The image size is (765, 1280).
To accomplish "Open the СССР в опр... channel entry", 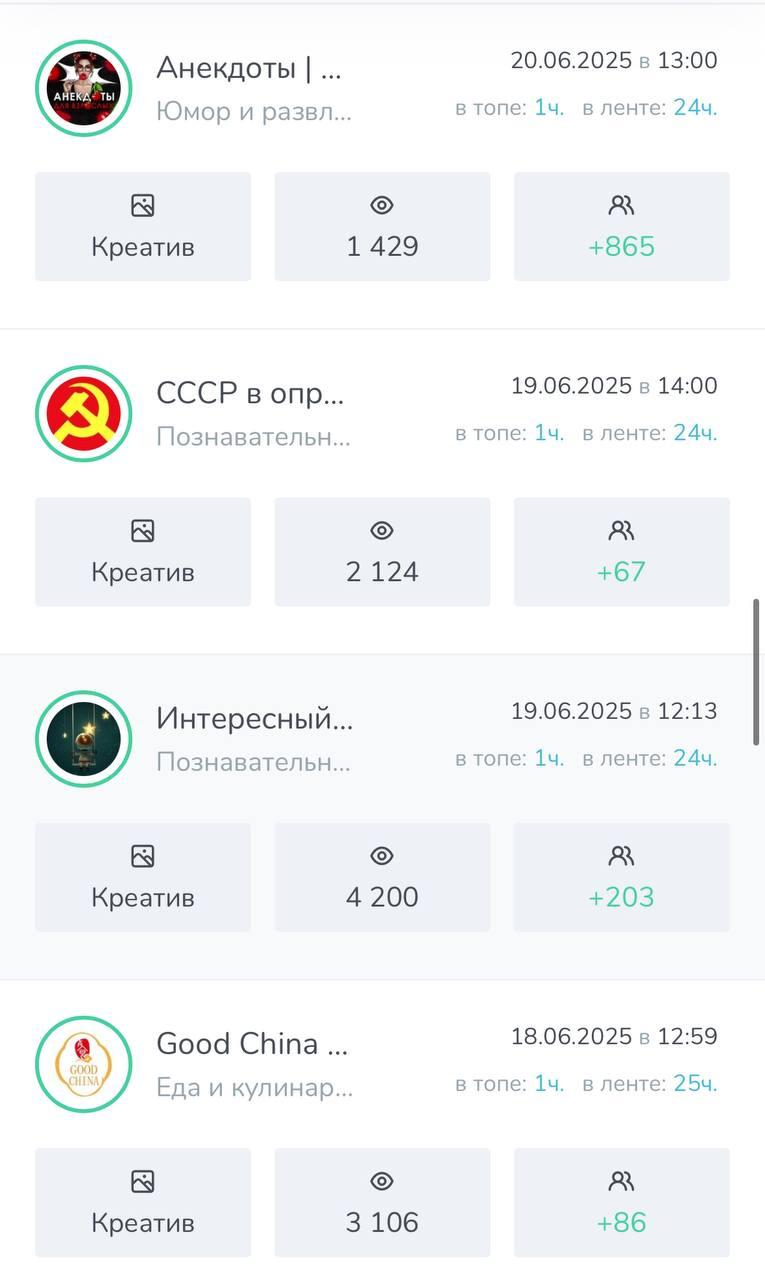I will (x=250, y=394).
